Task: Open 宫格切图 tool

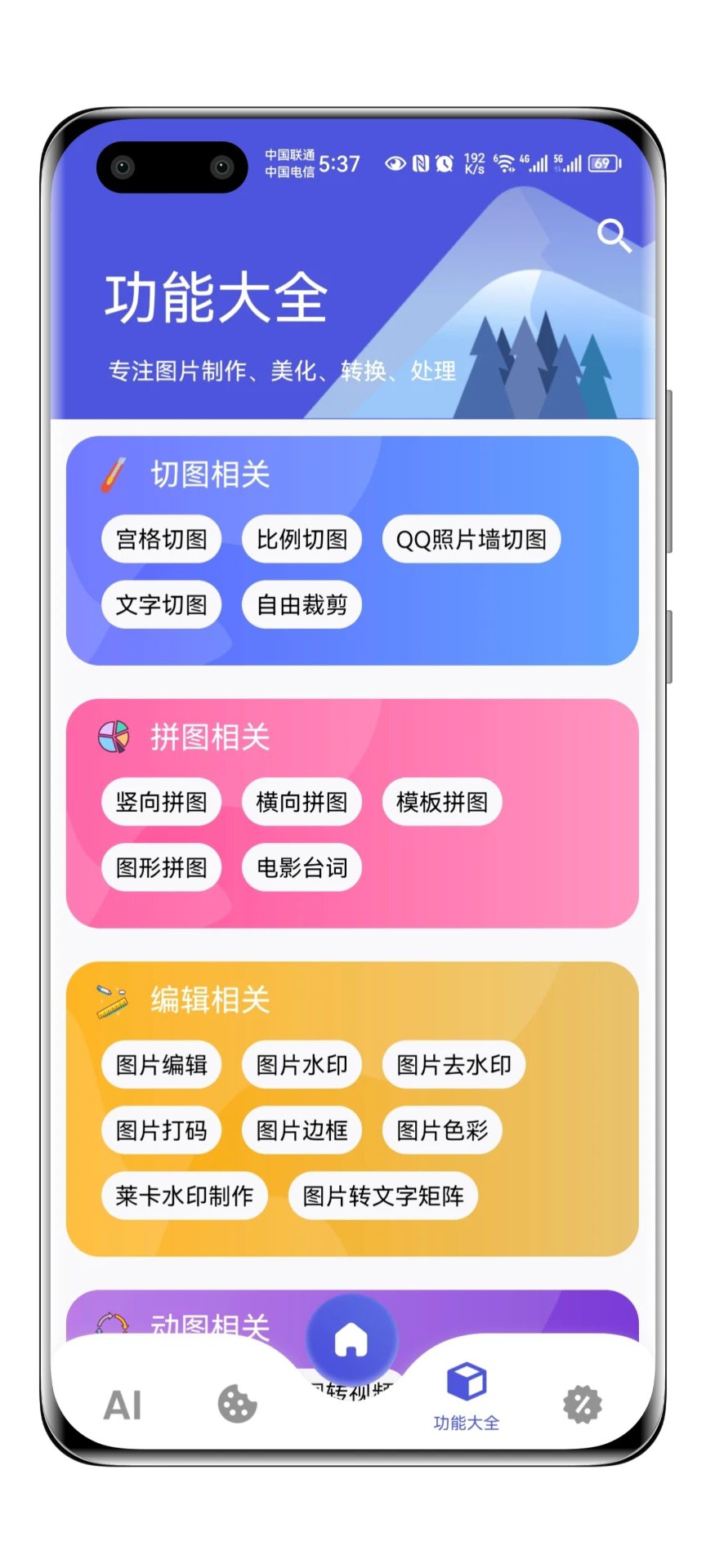Action: pos(161,539)
